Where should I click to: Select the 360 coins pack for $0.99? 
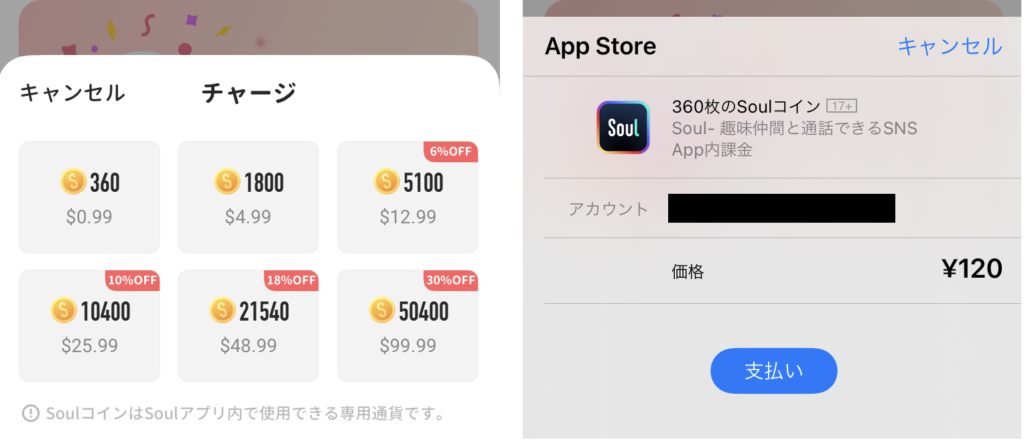[x=89, y=197]
